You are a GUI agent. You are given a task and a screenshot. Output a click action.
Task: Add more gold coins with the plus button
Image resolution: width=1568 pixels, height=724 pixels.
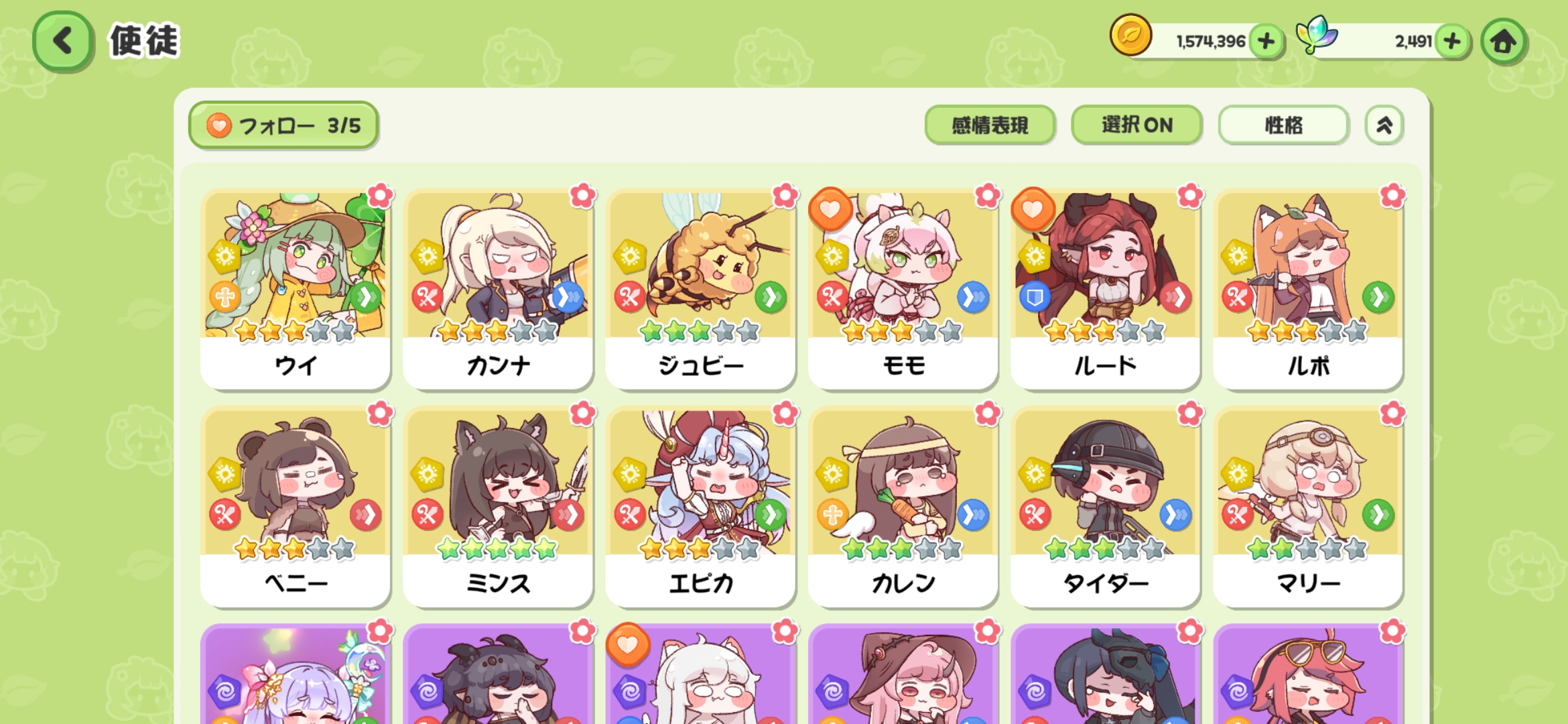1266,42
